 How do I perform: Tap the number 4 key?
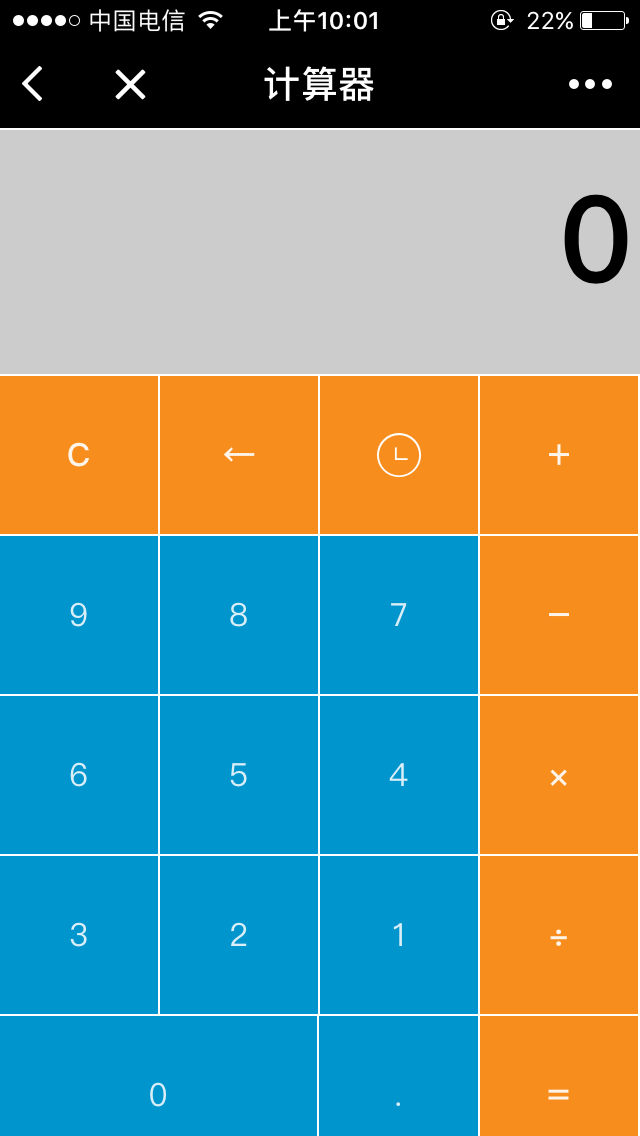399,775
